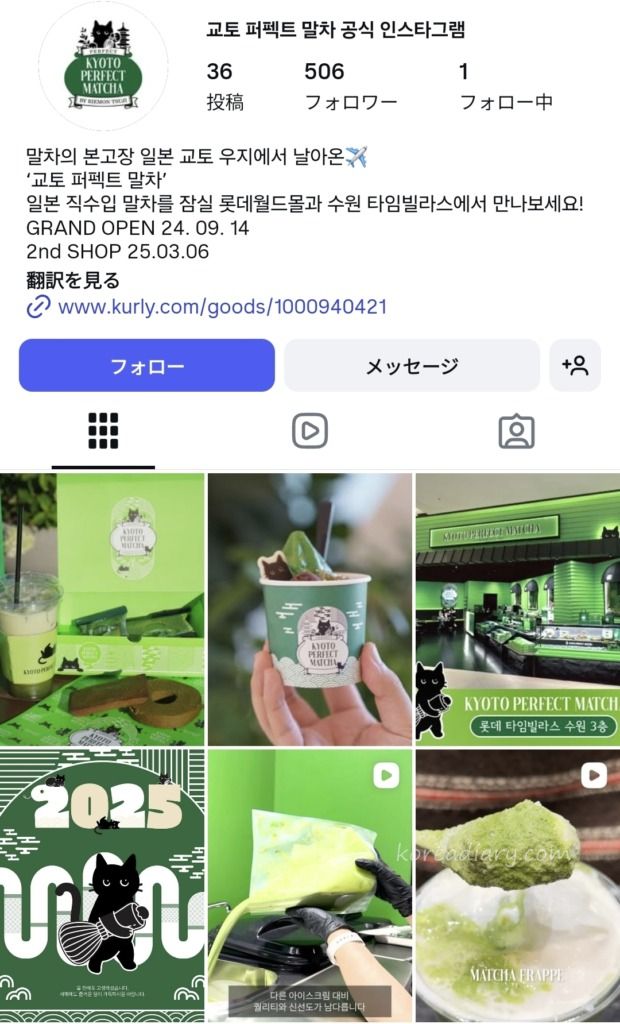Screen dimensions: 620x1024
Task: Switch to the Reels tab
Action: tap(310, 431)
